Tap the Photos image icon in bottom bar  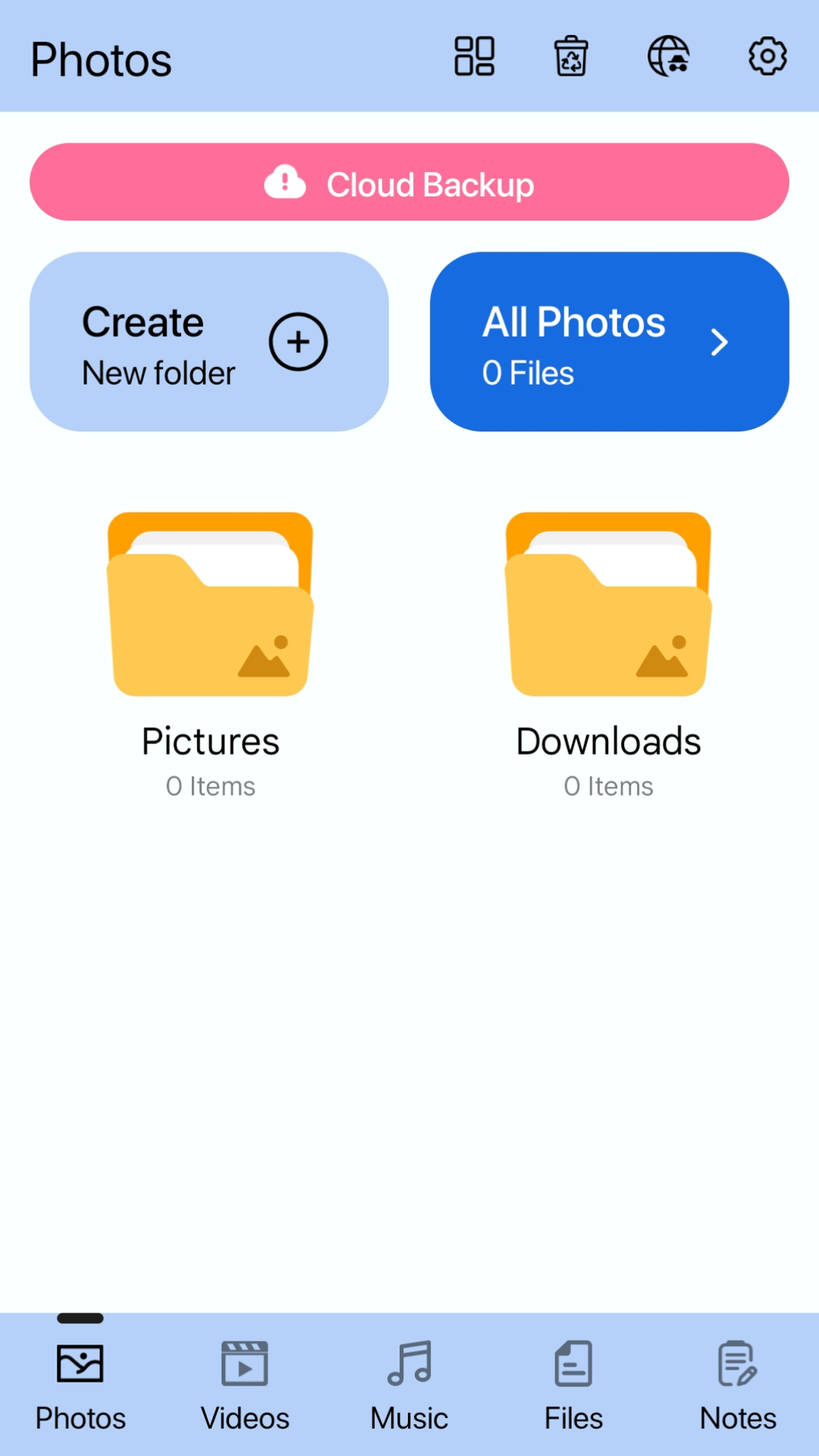tap(80, 1363)
